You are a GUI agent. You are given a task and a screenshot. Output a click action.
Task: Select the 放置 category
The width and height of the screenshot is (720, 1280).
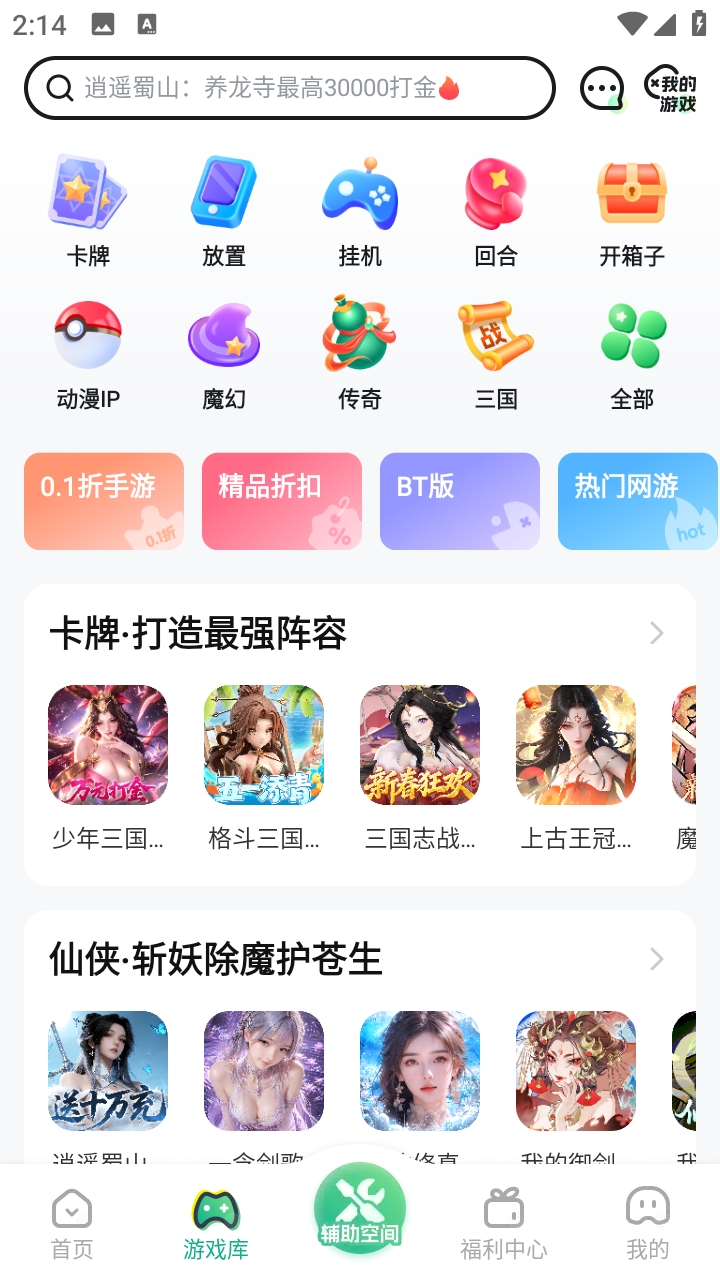click(224, 212)
